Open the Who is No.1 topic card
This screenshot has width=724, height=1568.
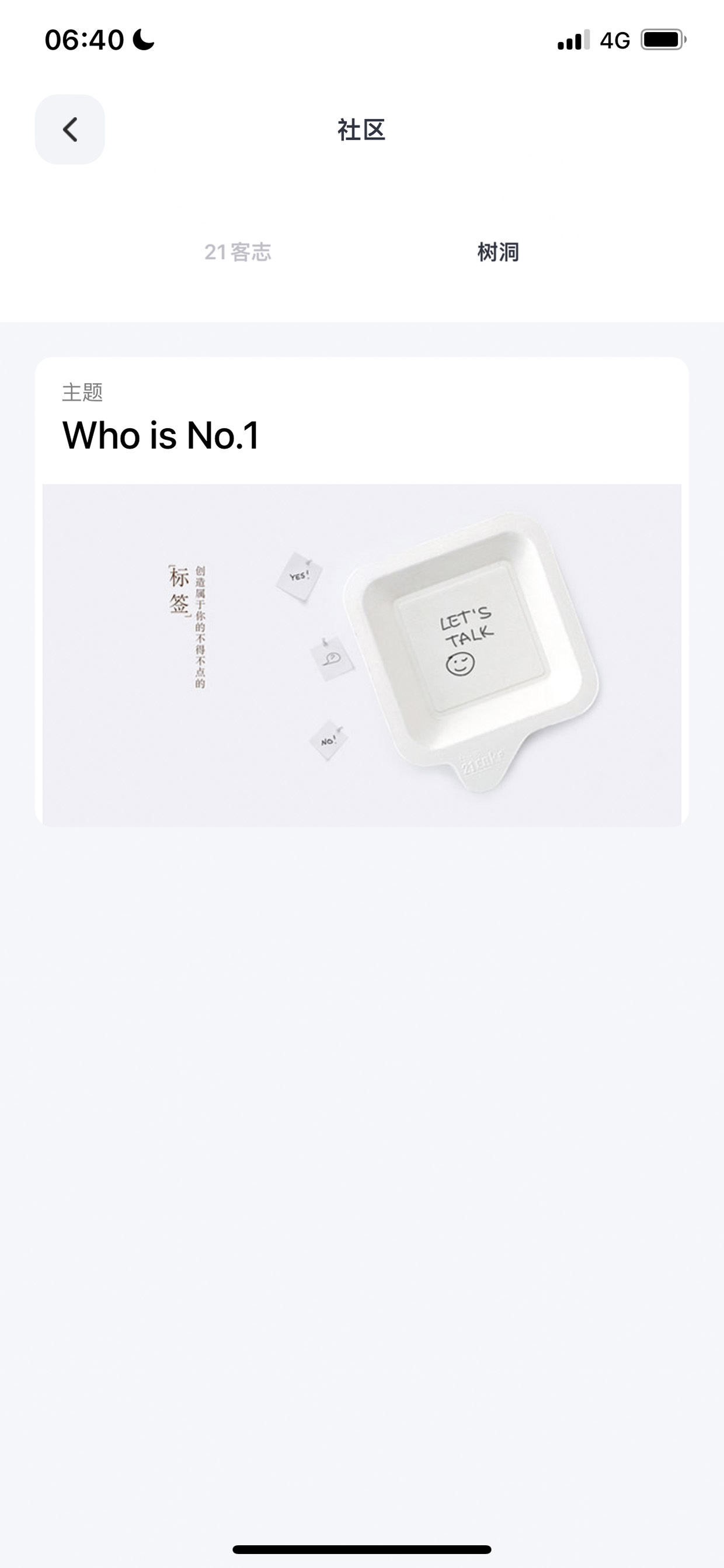tap(362, 592)
